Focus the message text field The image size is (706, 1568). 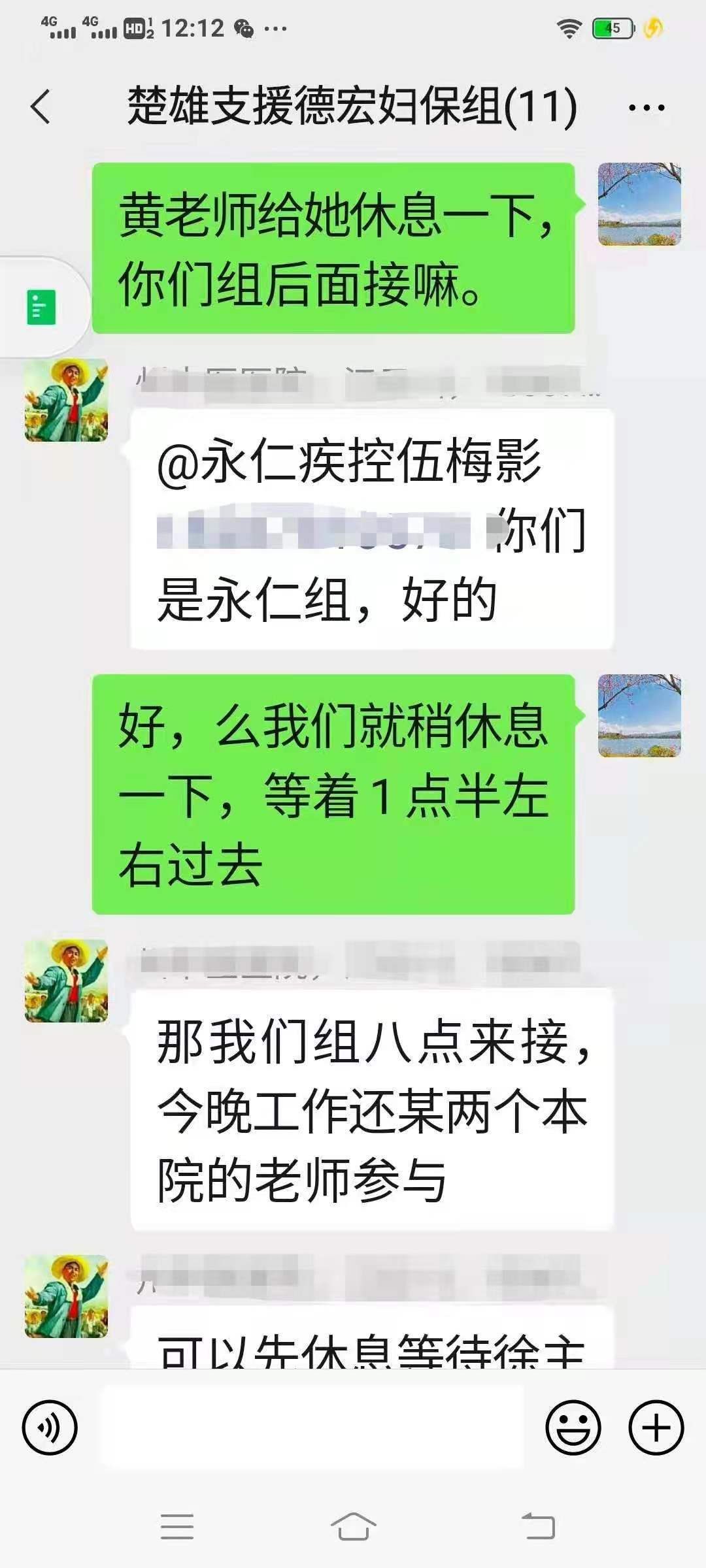(312, 1427)
